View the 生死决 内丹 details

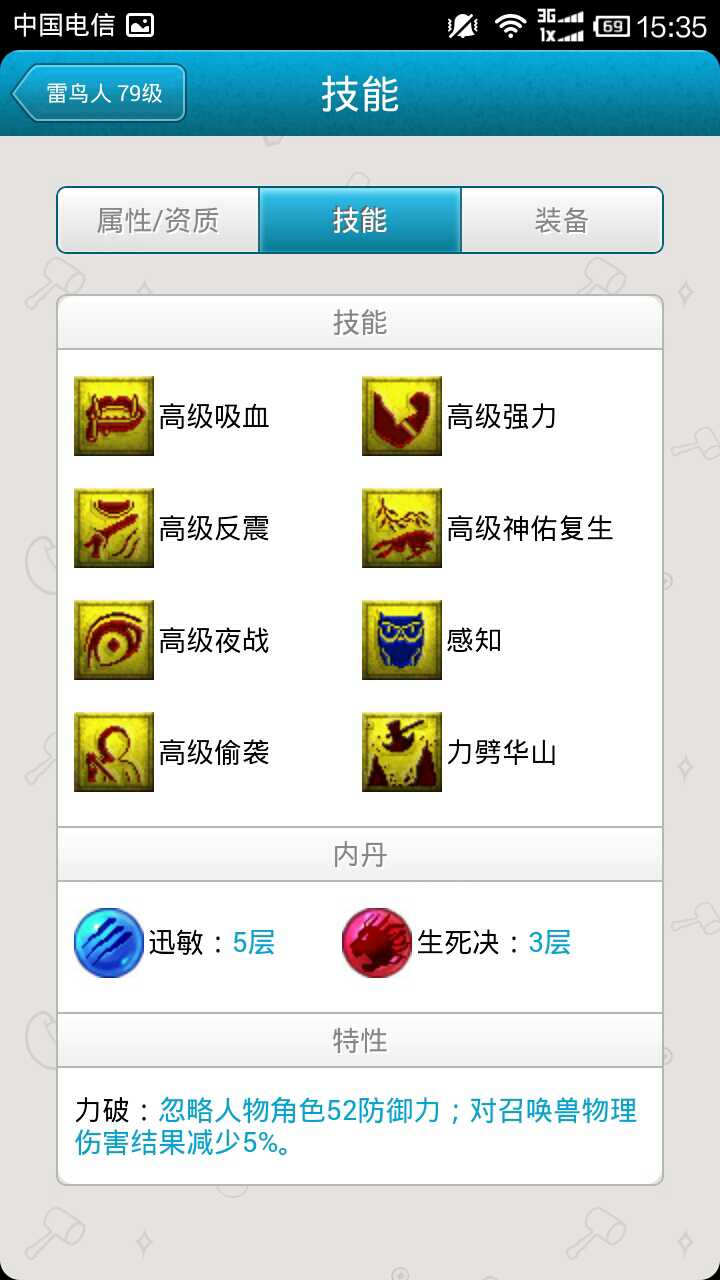pos(377,942)
